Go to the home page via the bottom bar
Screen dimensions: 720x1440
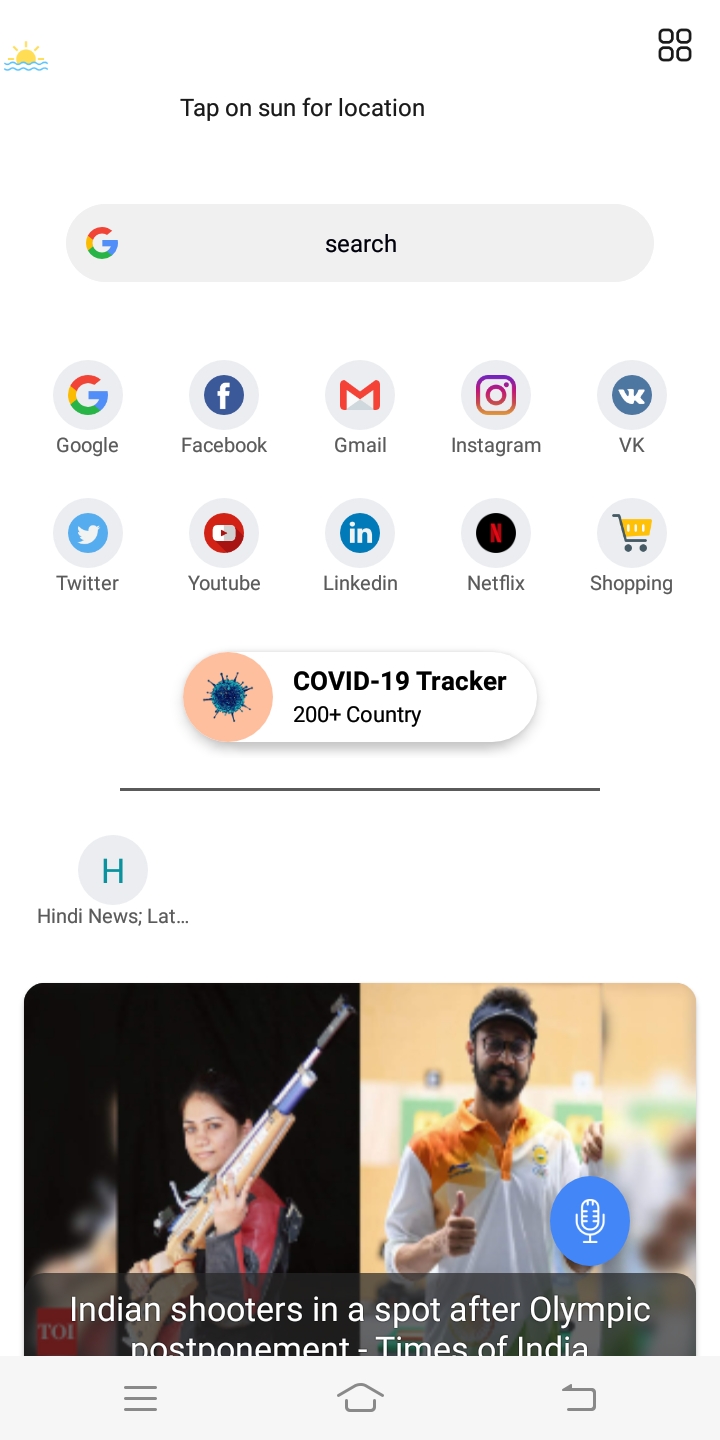pos(360,1398)
